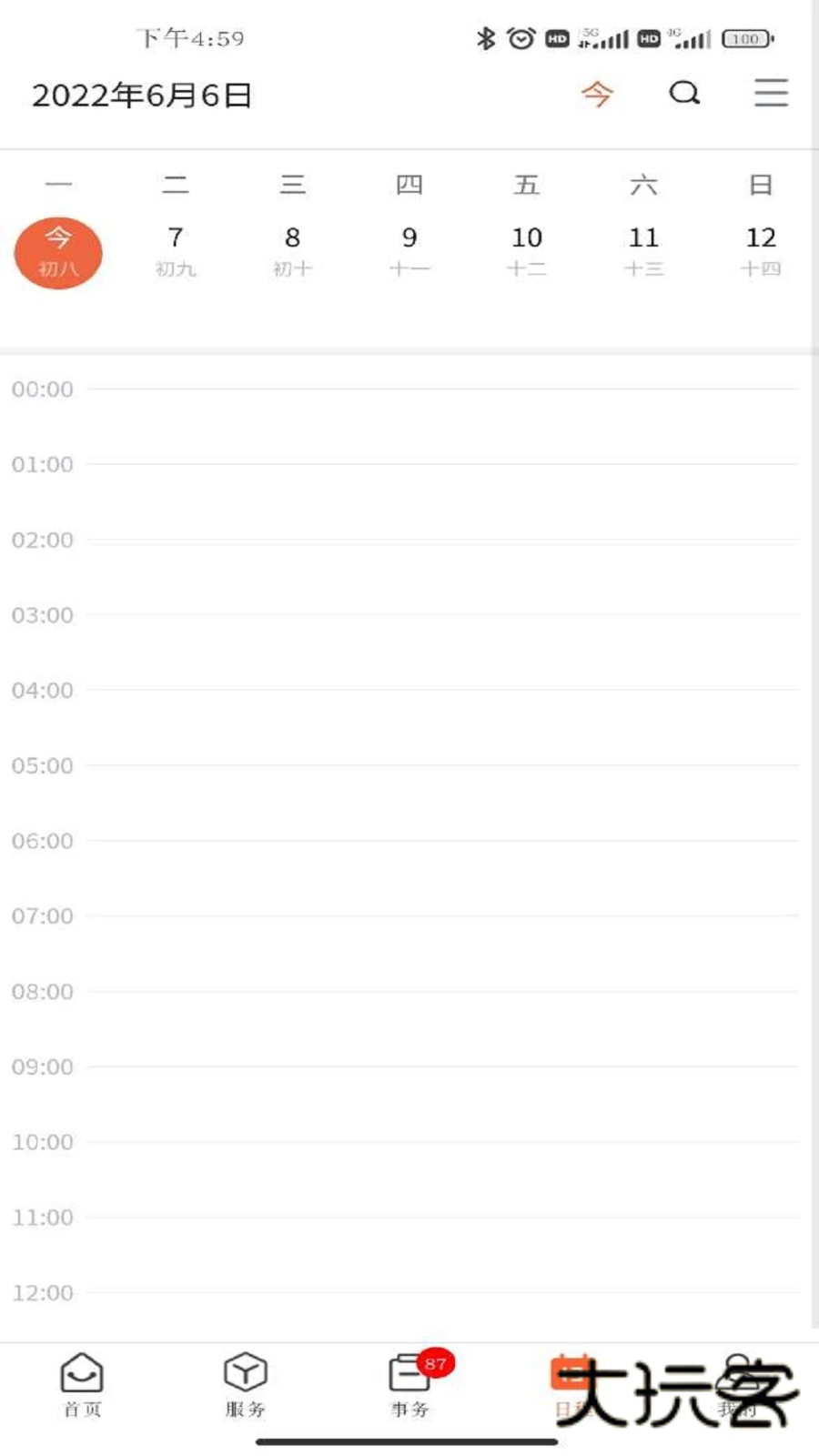Select Saturday the 11th
819x1456 pixels.
(x=643, y=250)
